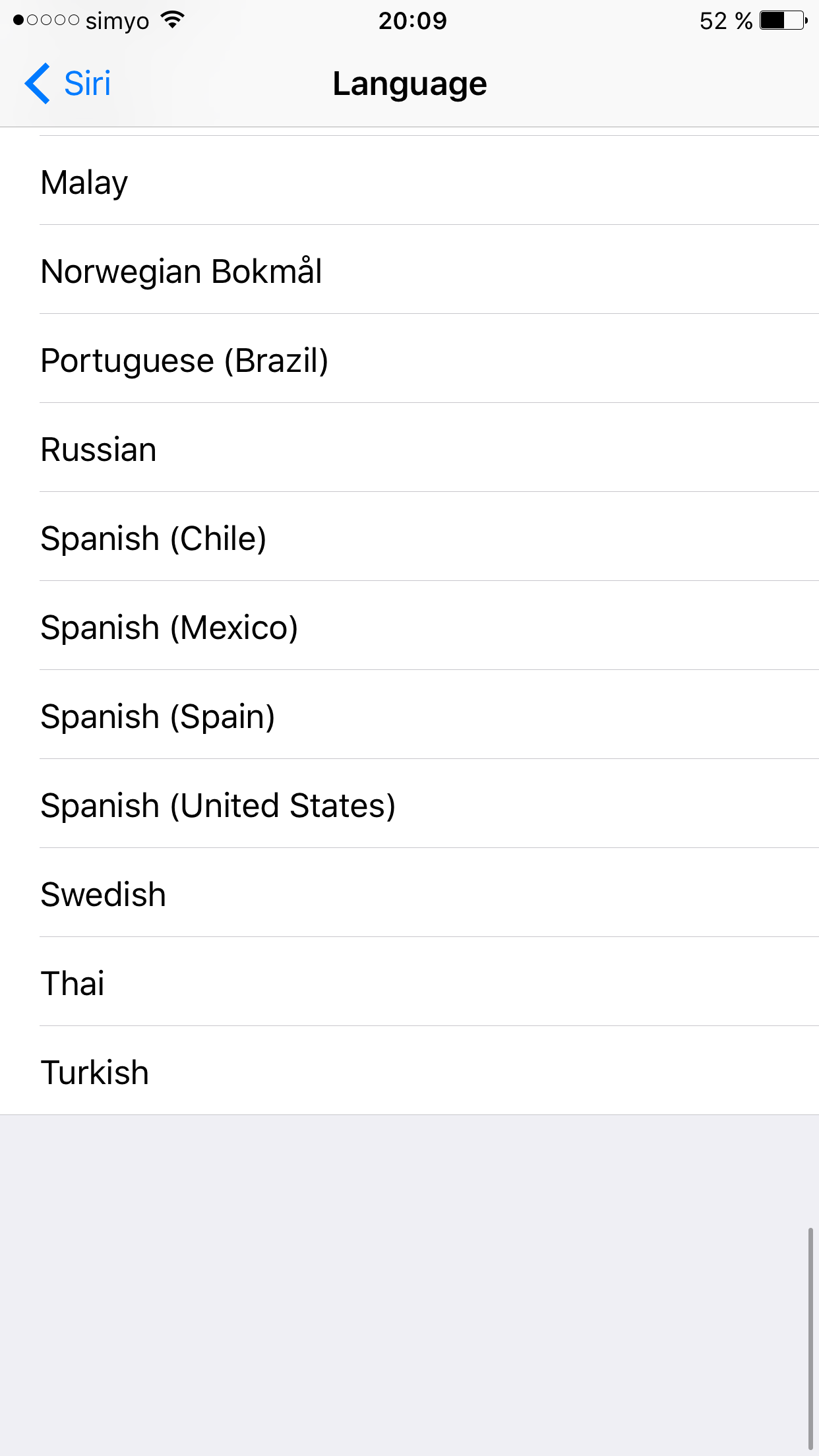Go back to Siri settings
Viewport: 819px width, 1456px height.
69,84
